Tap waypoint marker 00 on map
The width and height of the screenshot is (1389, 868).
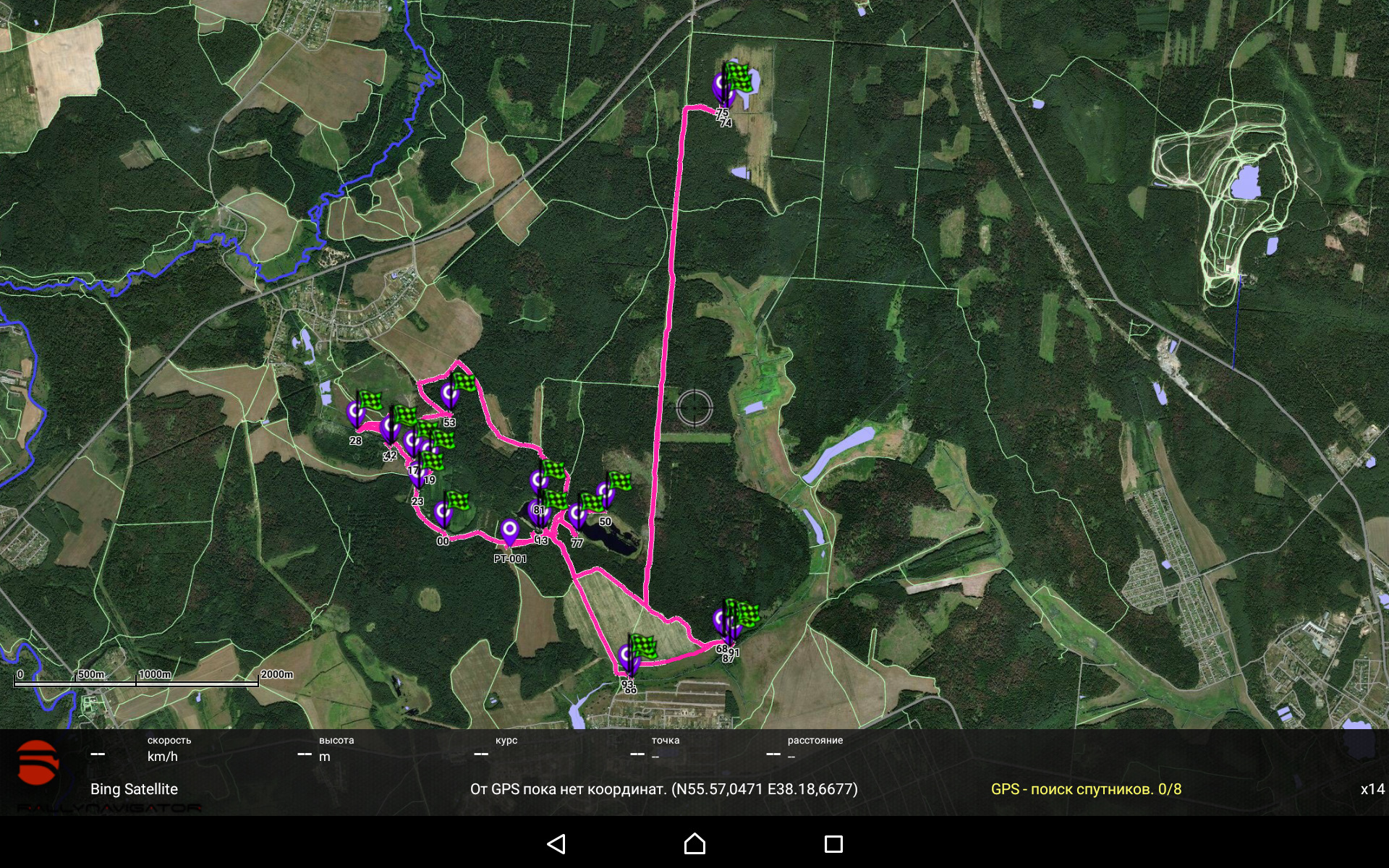(x=443, y=514)
